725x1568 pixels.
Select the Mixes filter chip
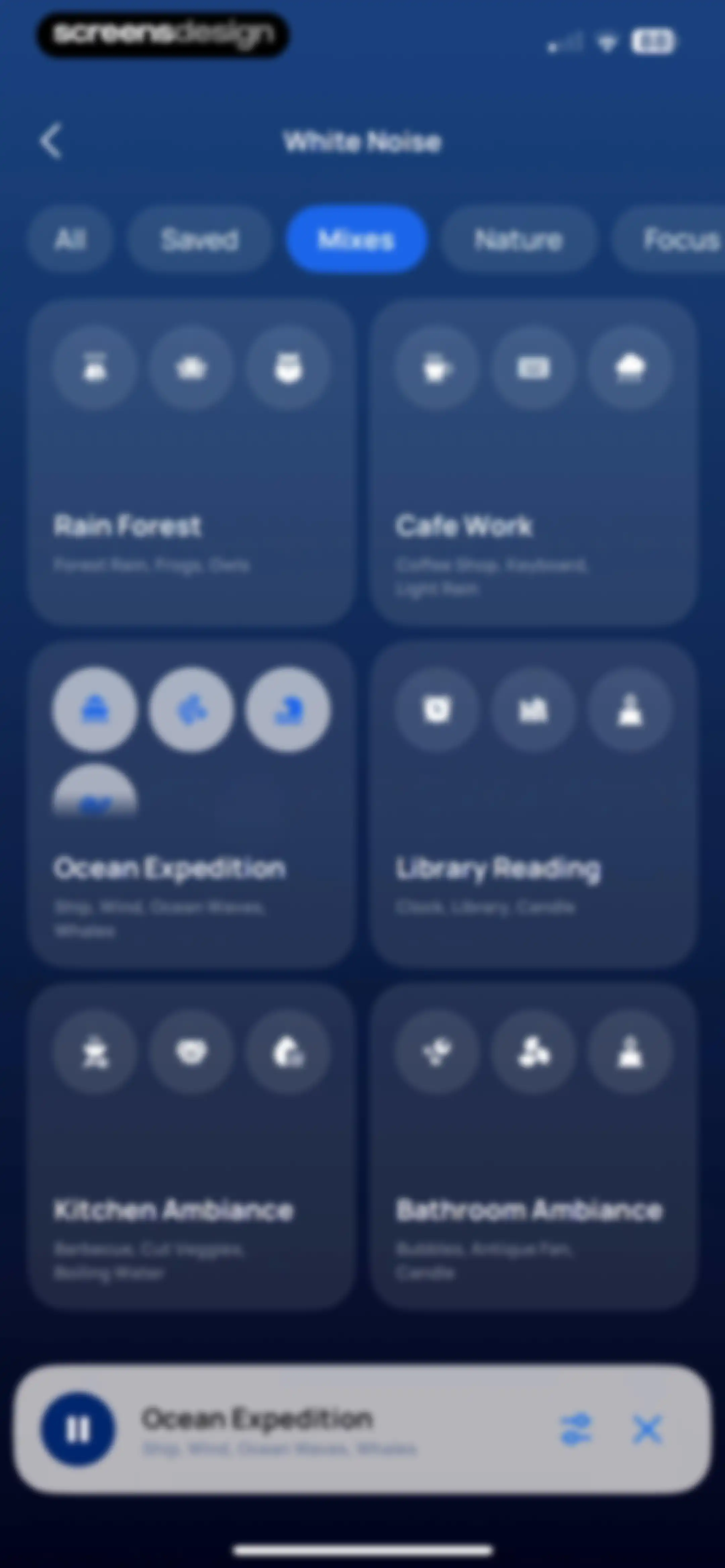click(x=356, y=239)
